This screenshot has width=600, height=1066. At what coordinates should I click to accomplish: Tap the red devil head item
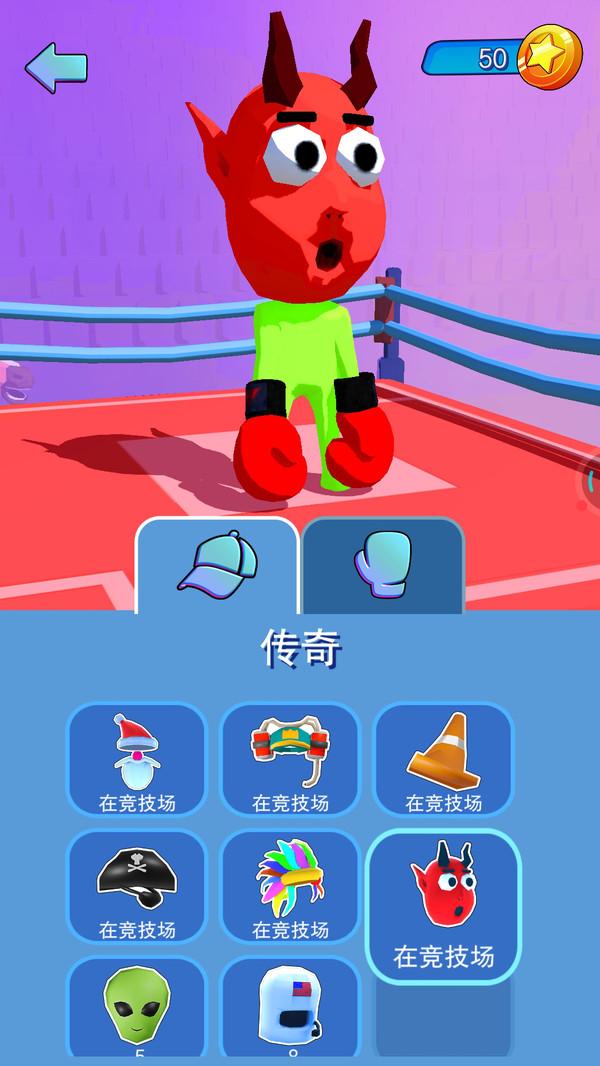[443, 905]
